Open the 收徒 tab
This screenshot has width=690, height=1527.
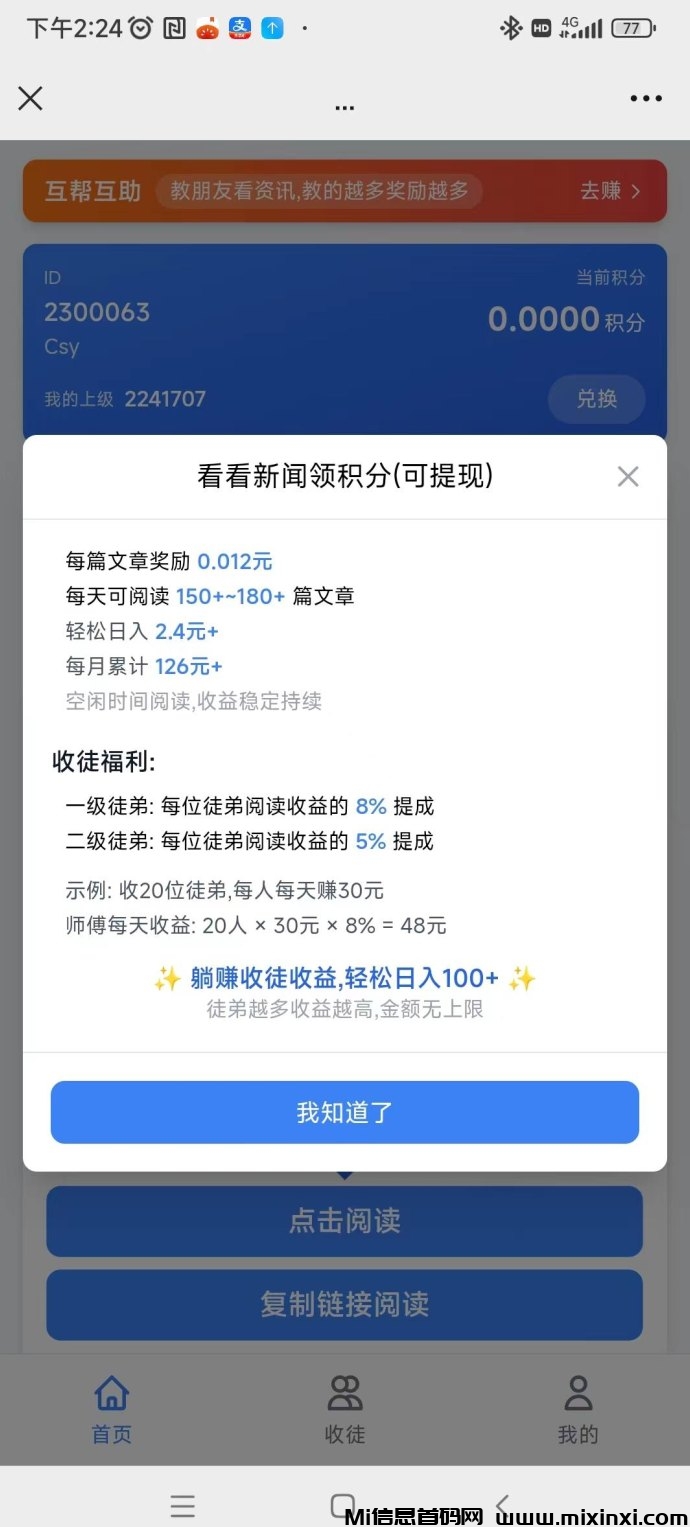click(345, 1409)
